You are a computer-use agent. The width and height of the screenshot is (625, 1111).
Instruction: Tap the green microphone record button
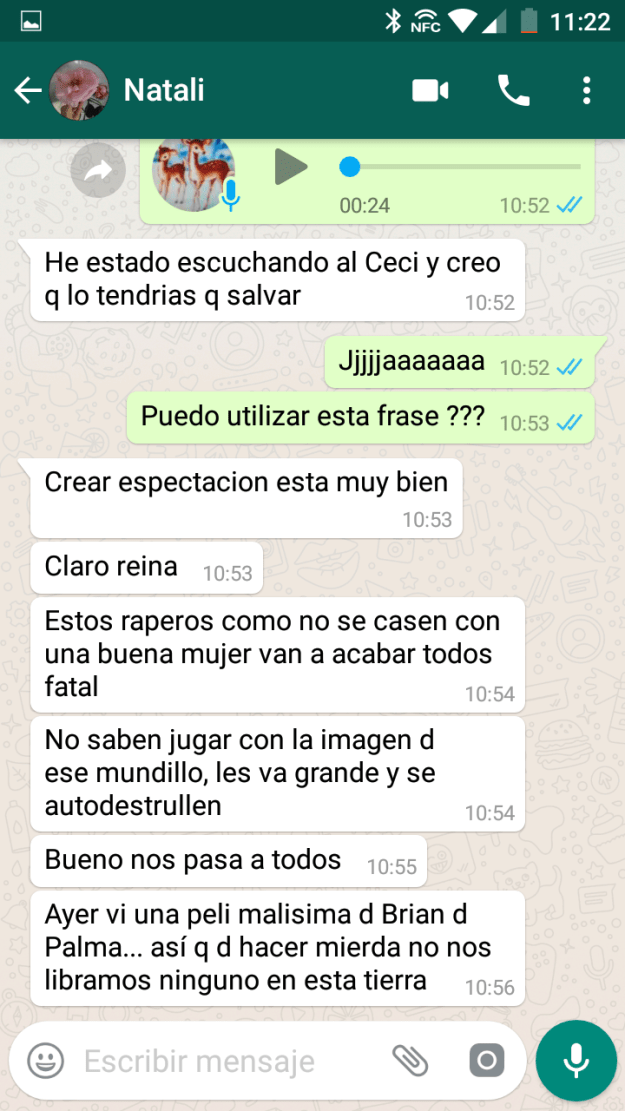coord(576,1060)
